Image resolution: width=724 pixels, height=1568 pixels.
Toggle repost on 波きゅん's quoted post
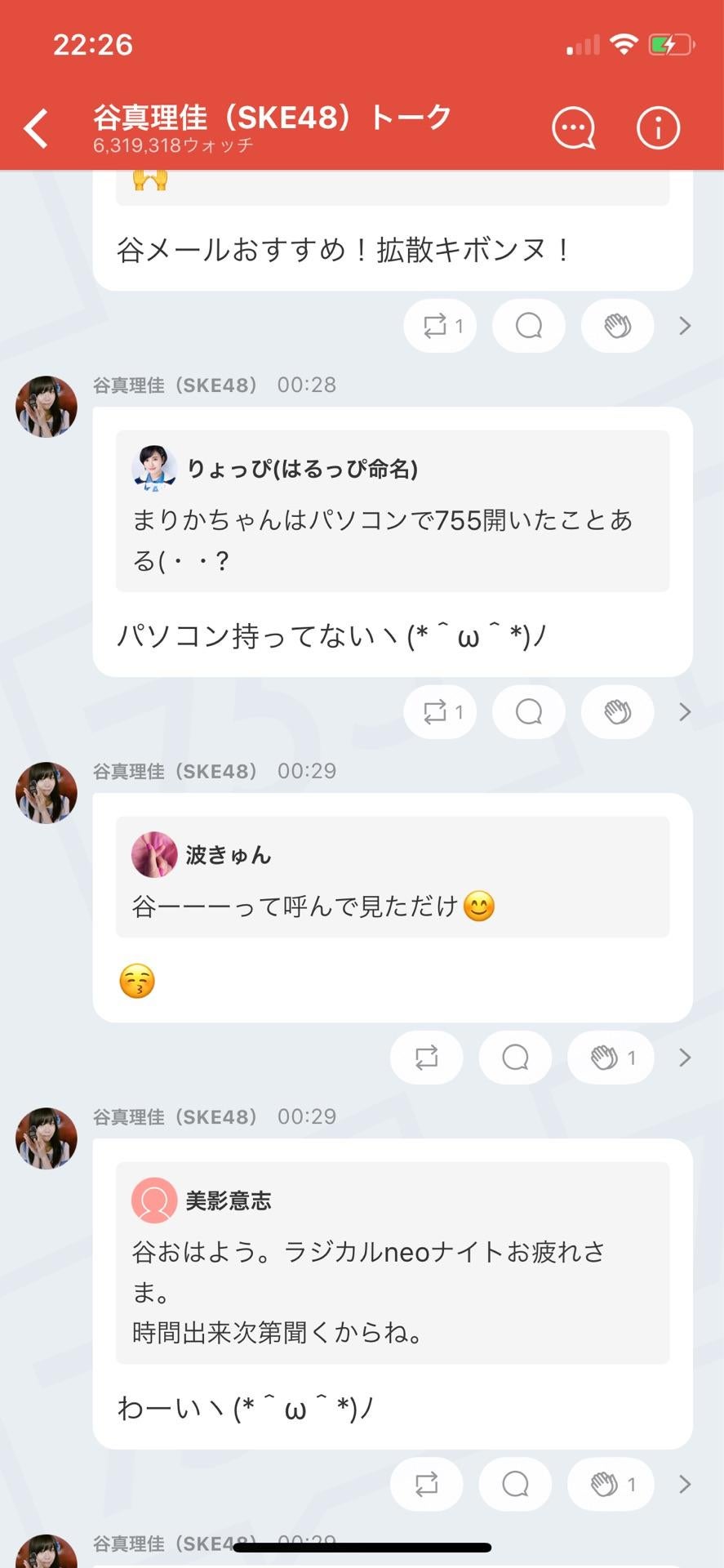click(426, 1057)
